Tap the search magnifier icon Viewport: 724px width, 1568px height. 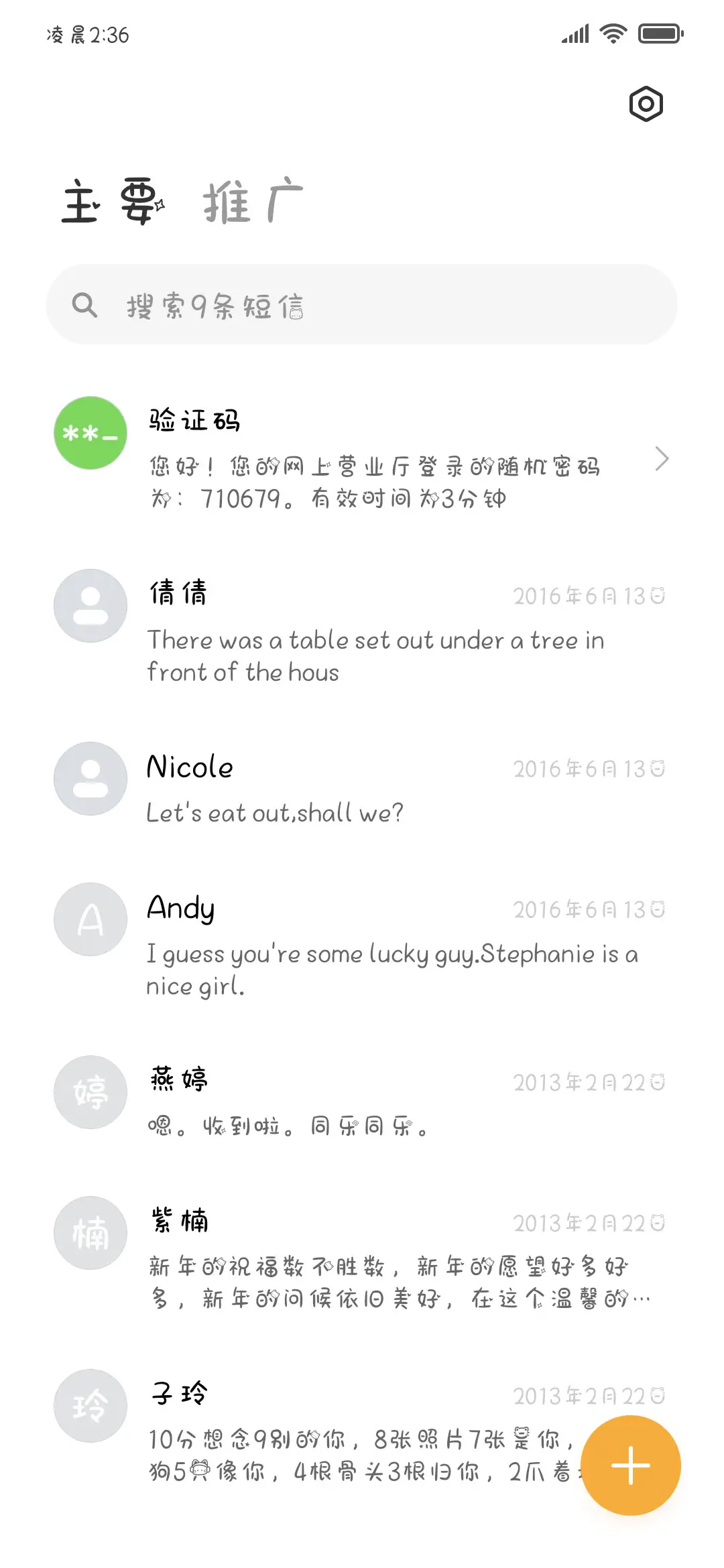coord(84,305)
